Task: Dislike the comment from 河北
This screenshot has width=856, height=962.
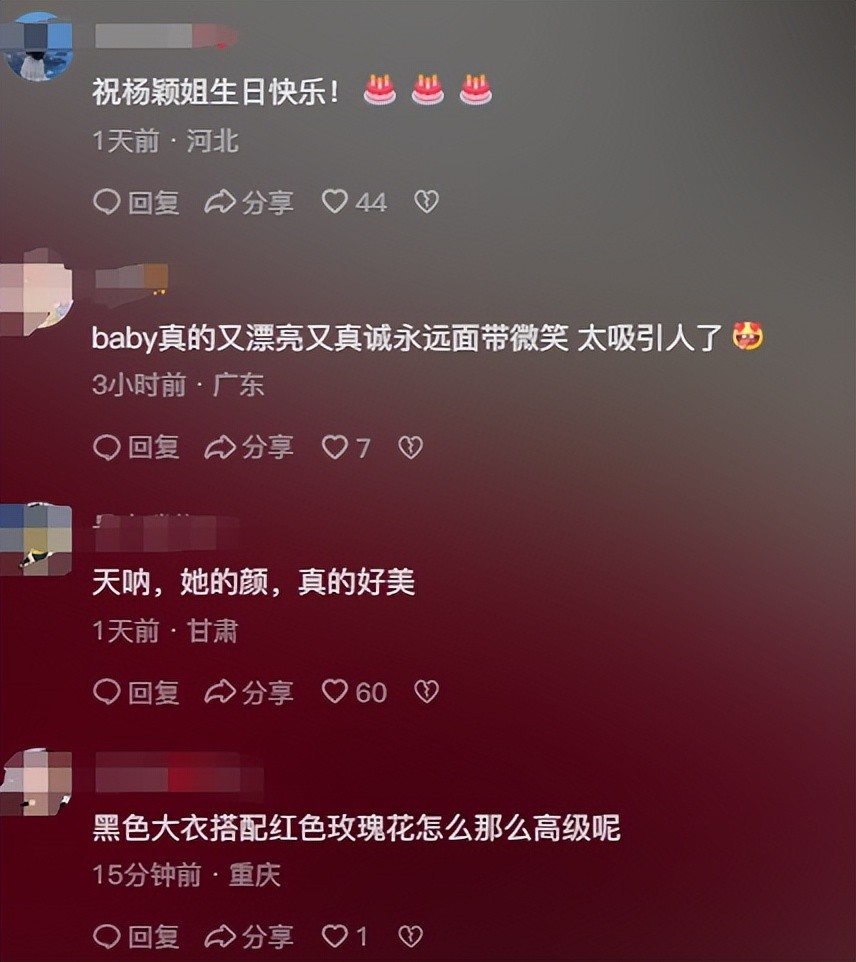Action: pyautogui.click(x=427, y=202)
